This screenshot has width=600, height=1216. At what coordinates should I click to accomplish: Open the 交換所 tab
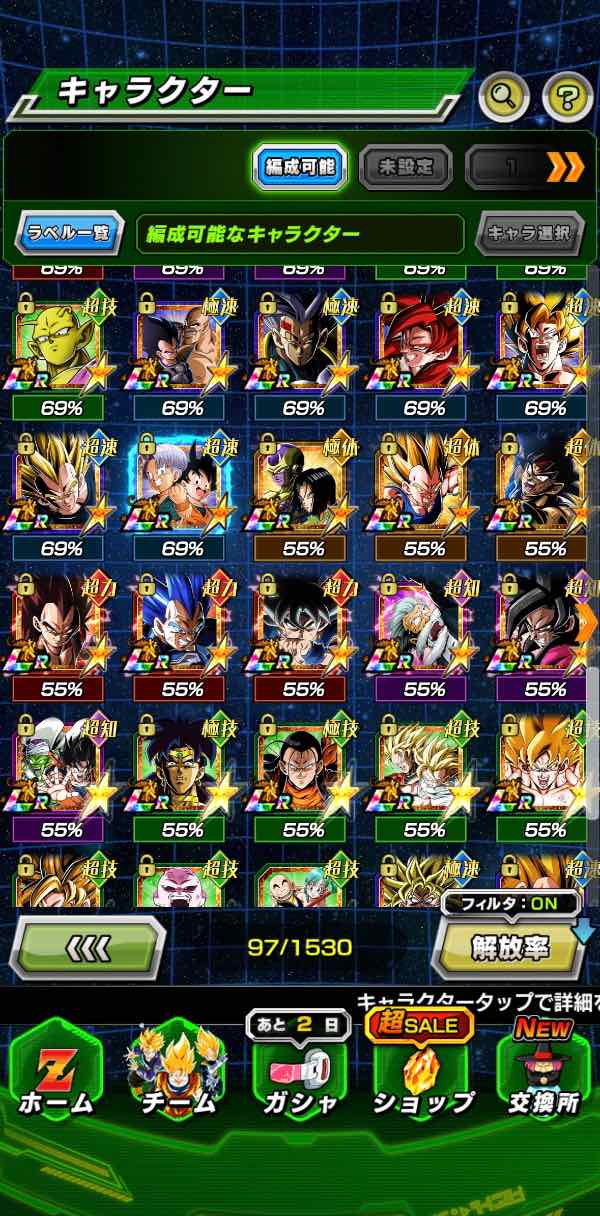point(543,1069)
